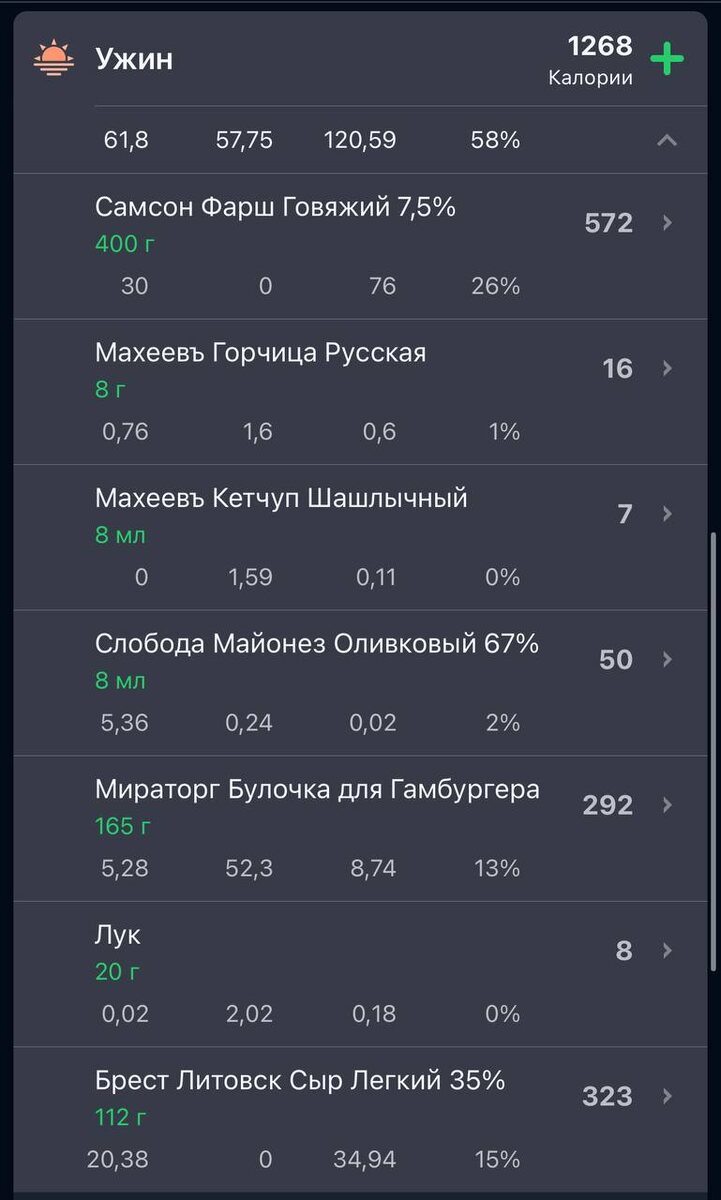Collapse the Ужин meal list
This screenshot has width=721, height=1200.
point(667,140)
